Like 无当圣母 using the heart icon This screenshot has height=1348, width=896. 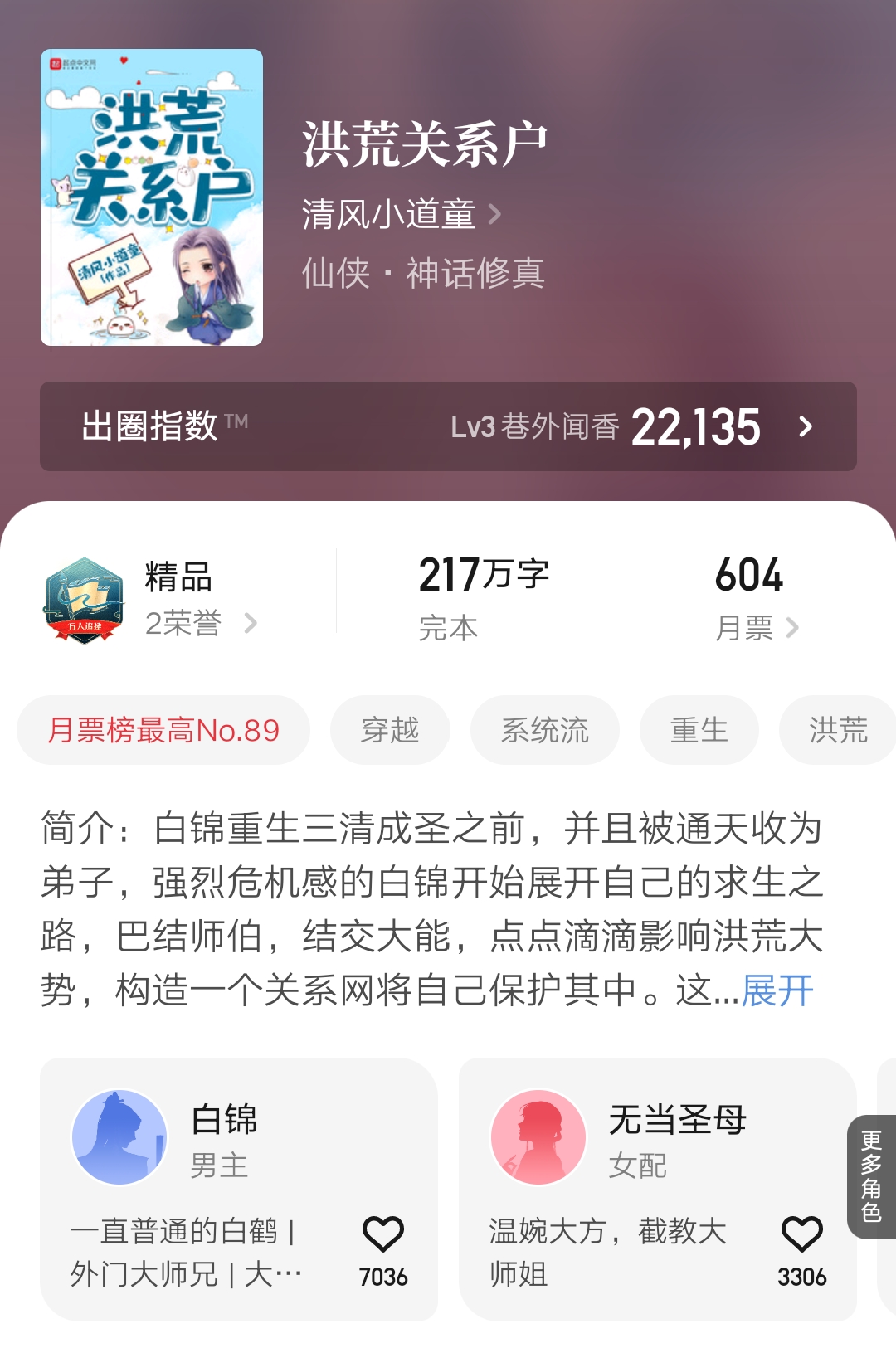click(801, 1236)
